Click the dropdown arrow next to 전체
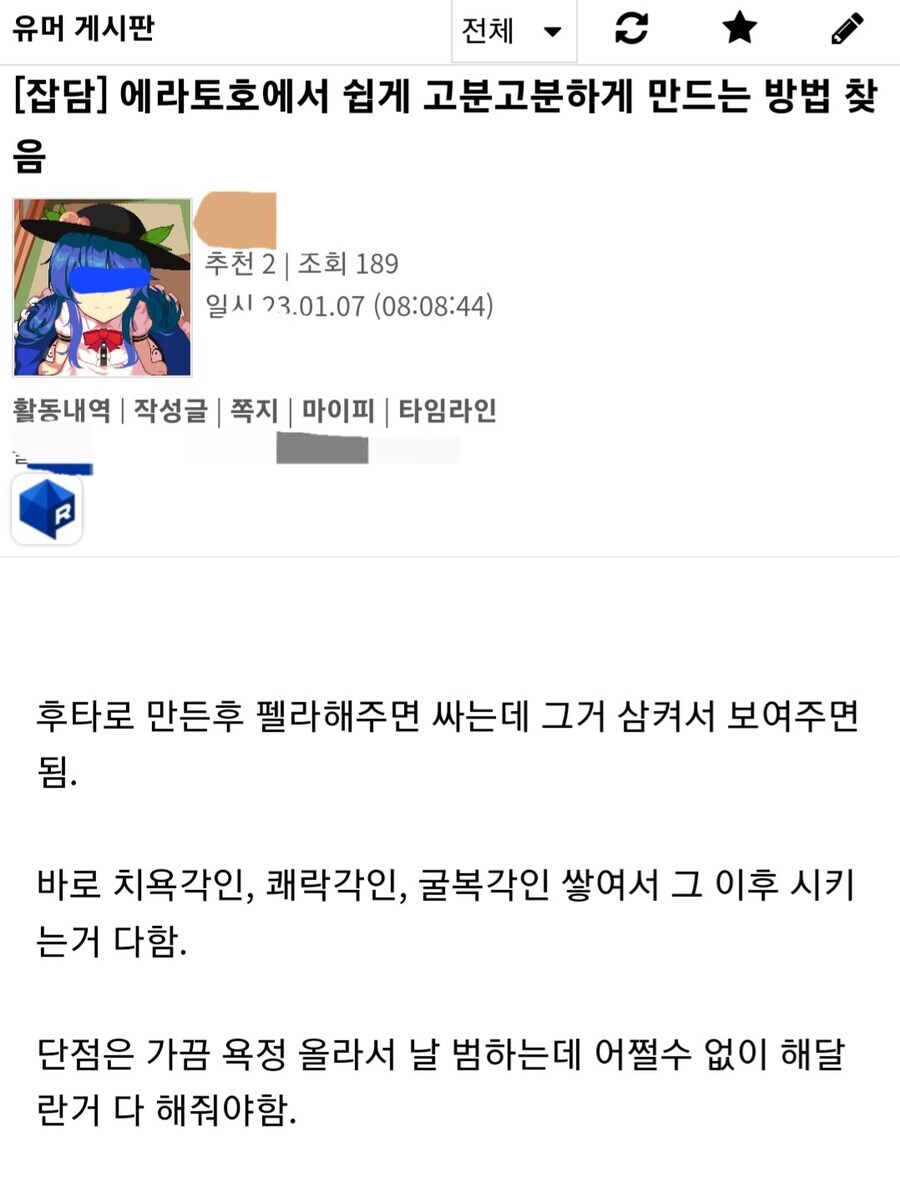 point(550,31)
